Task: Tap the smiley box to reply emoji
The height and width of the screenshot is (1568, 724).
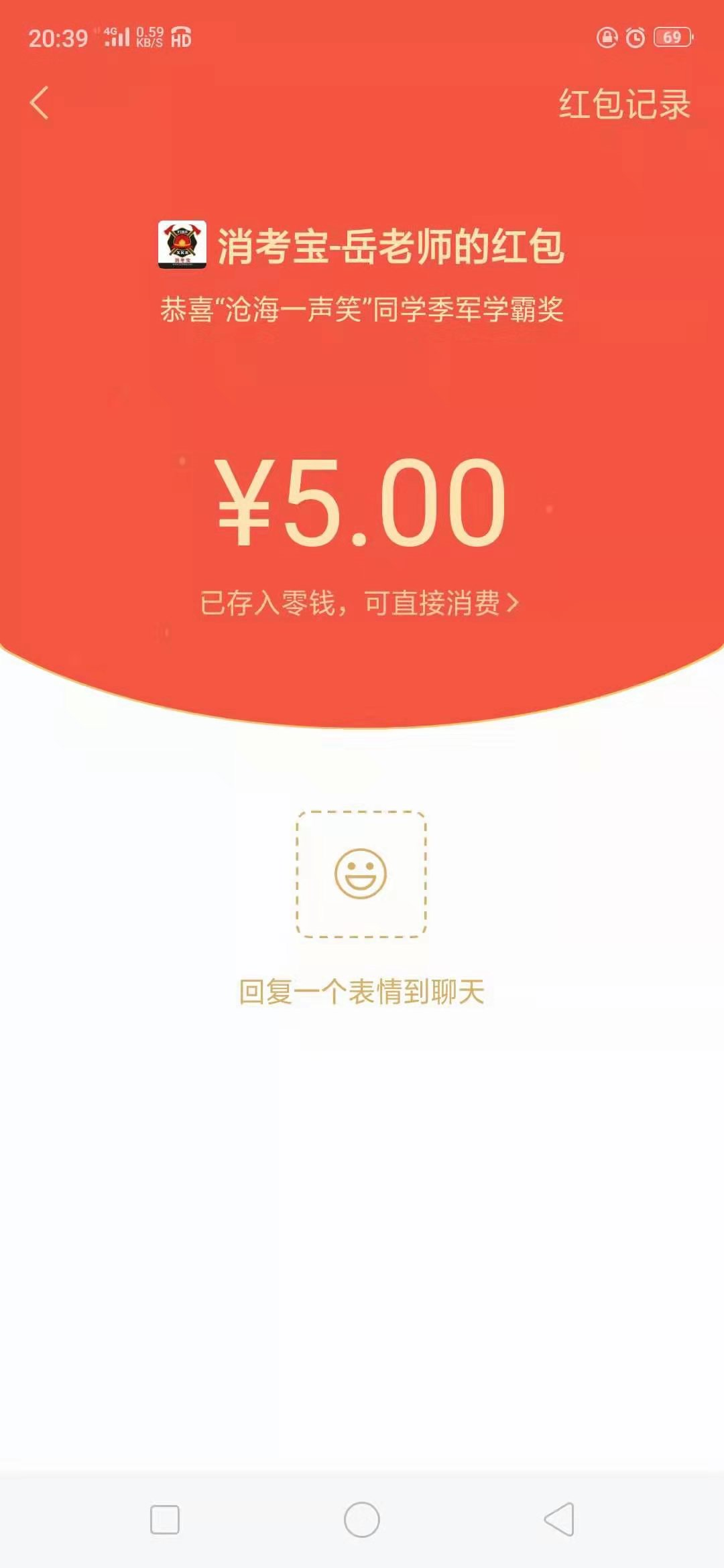Action: tap(361, 874)
